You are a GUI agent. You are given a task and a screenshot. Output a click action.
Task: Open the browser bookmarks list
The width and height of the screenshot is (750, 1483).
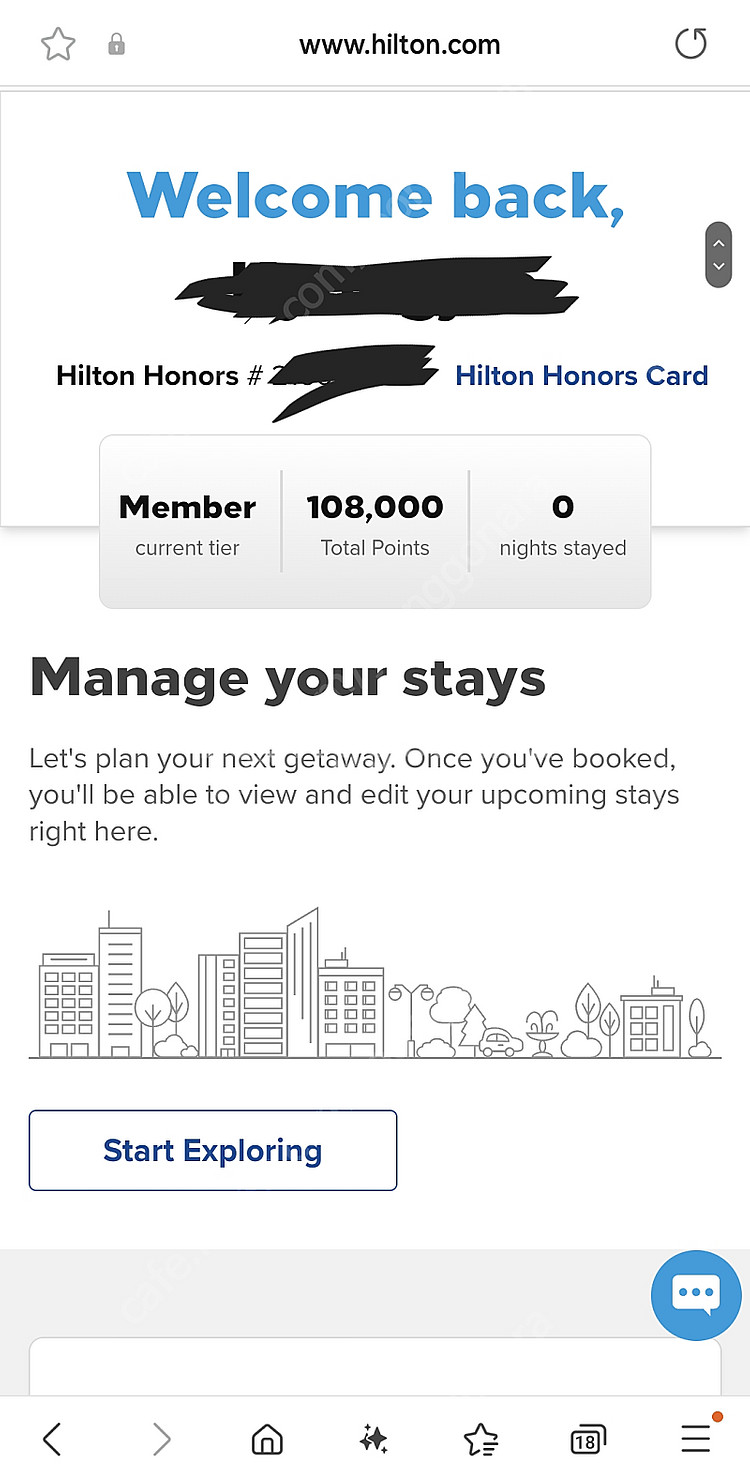click(x=481, y=1440)
